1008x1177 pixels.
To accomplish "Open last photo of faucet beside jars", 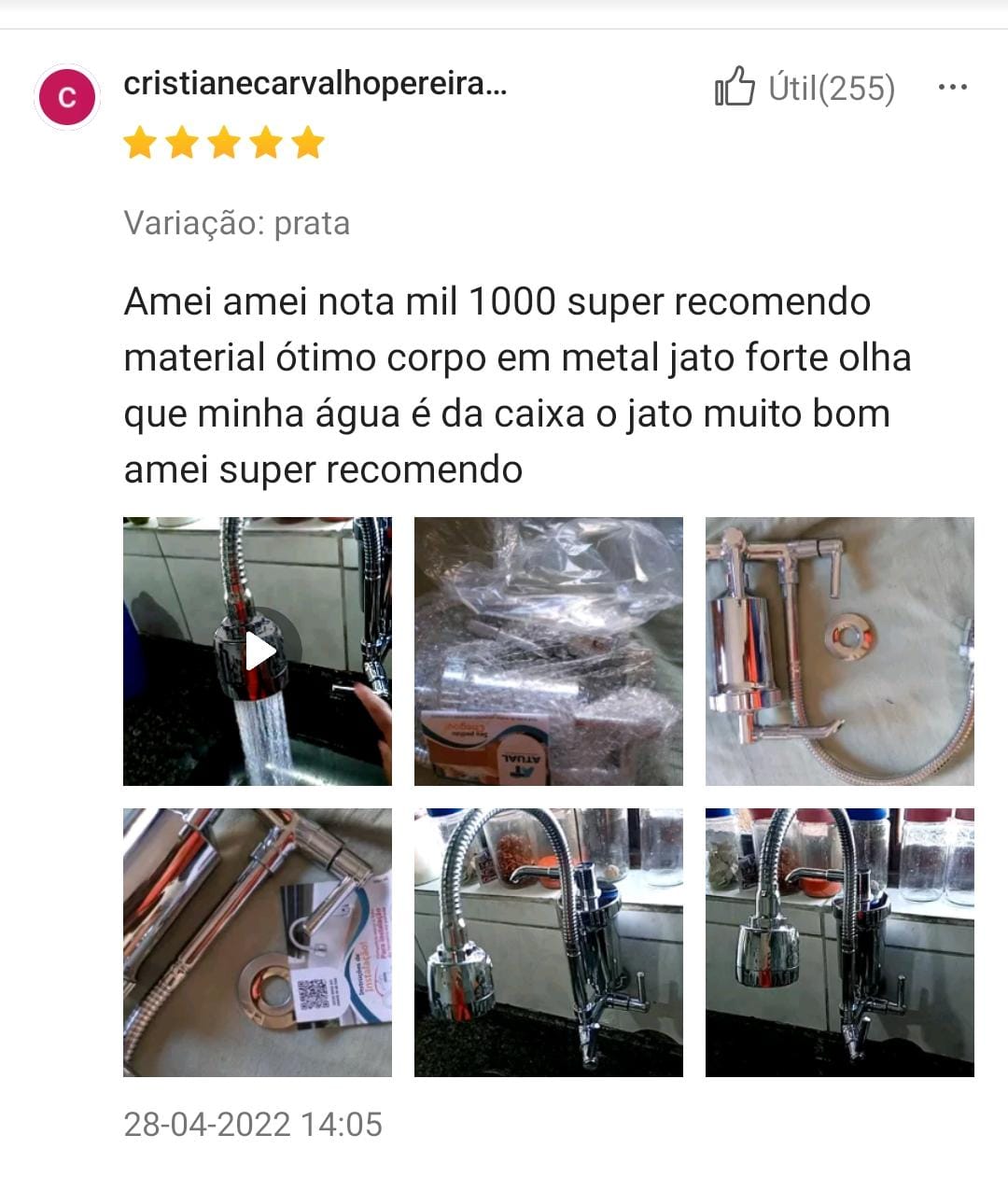I will 840,943.
